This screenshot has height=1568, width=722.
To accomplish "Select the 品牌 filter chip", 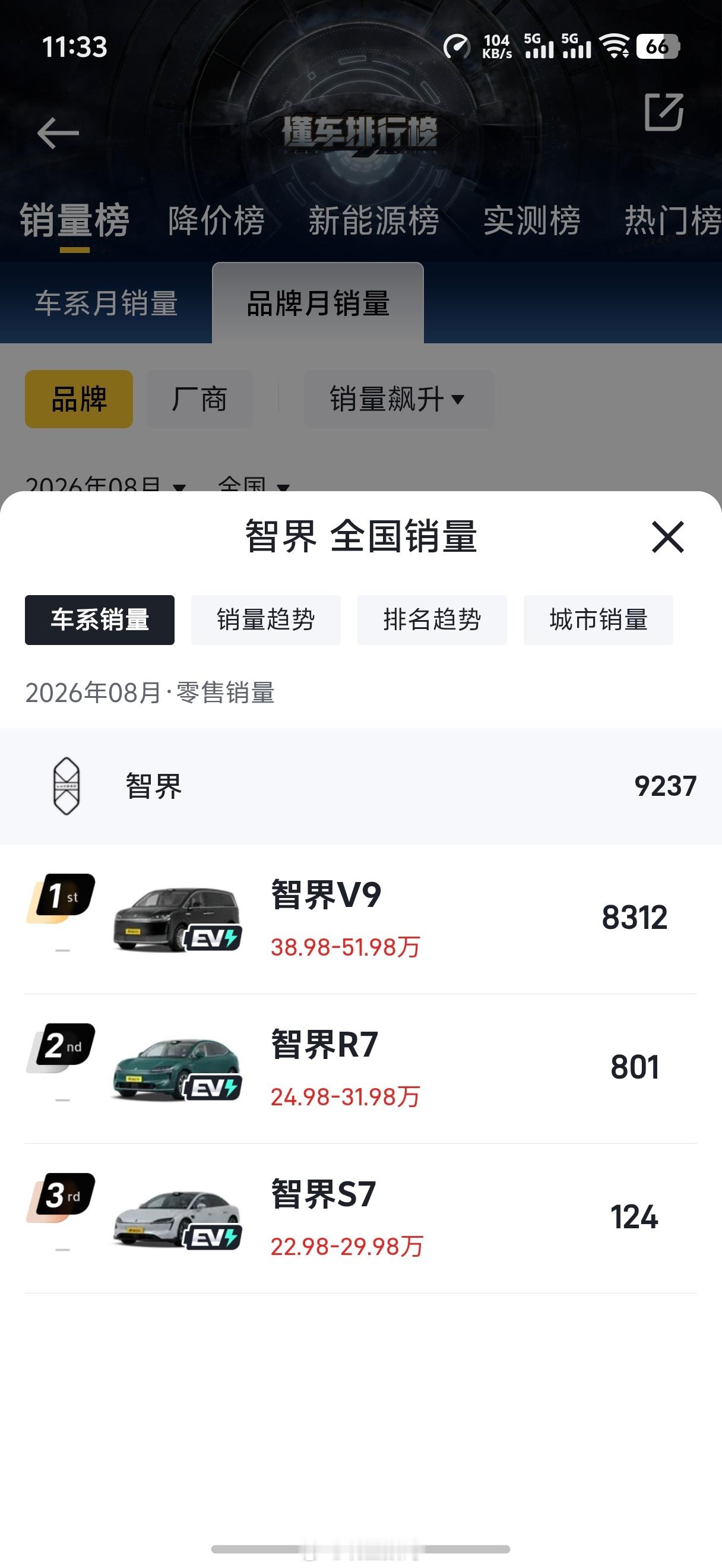I will (x=79, y=399).
